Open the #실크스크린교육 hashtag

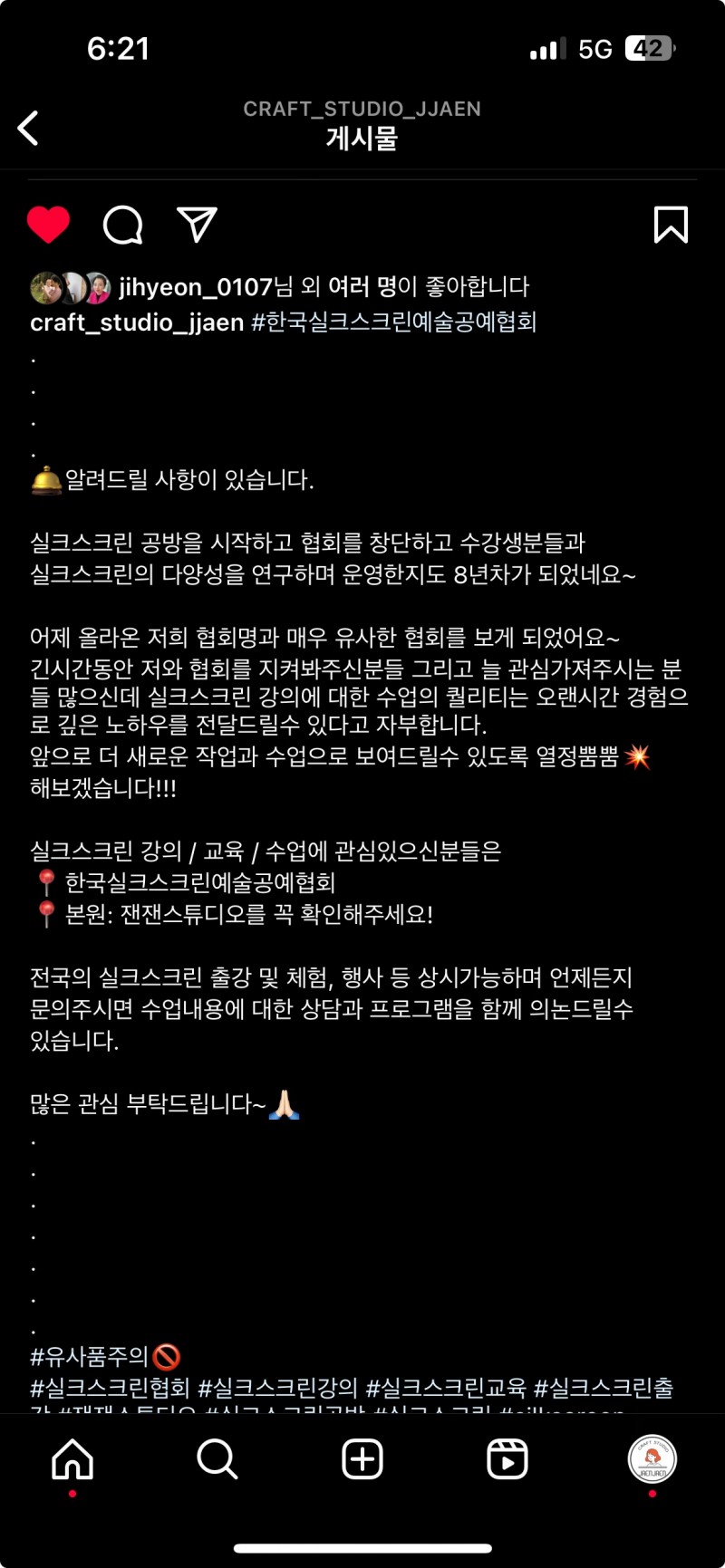[446, 1388]
